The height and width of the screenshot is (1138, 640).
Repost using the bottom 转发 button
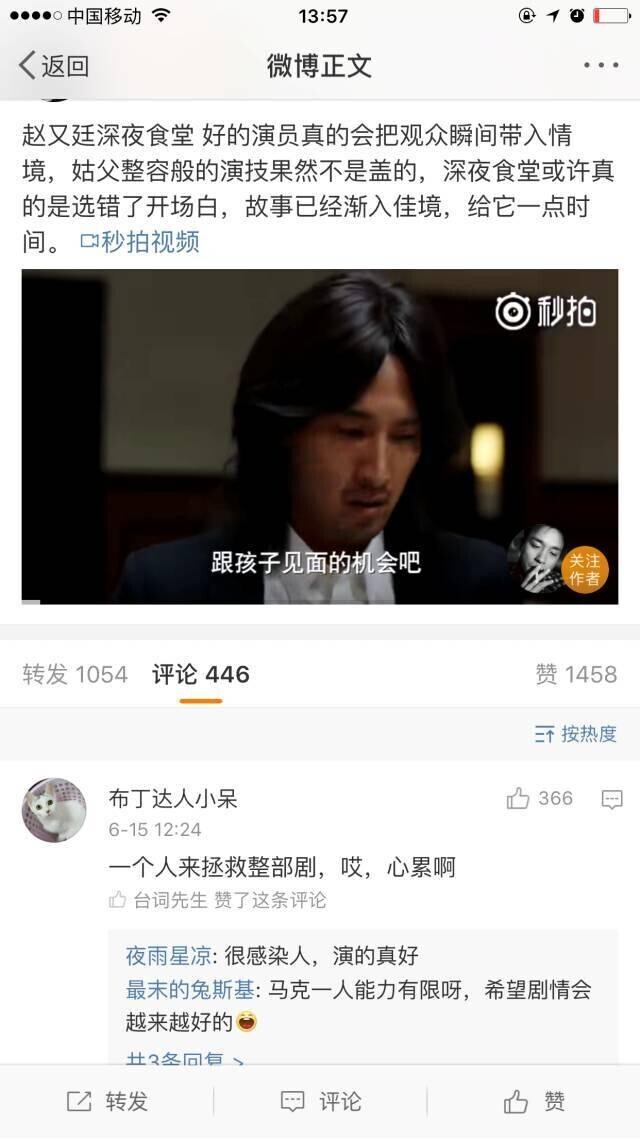pyautogui.click(x=107, y=1101)
